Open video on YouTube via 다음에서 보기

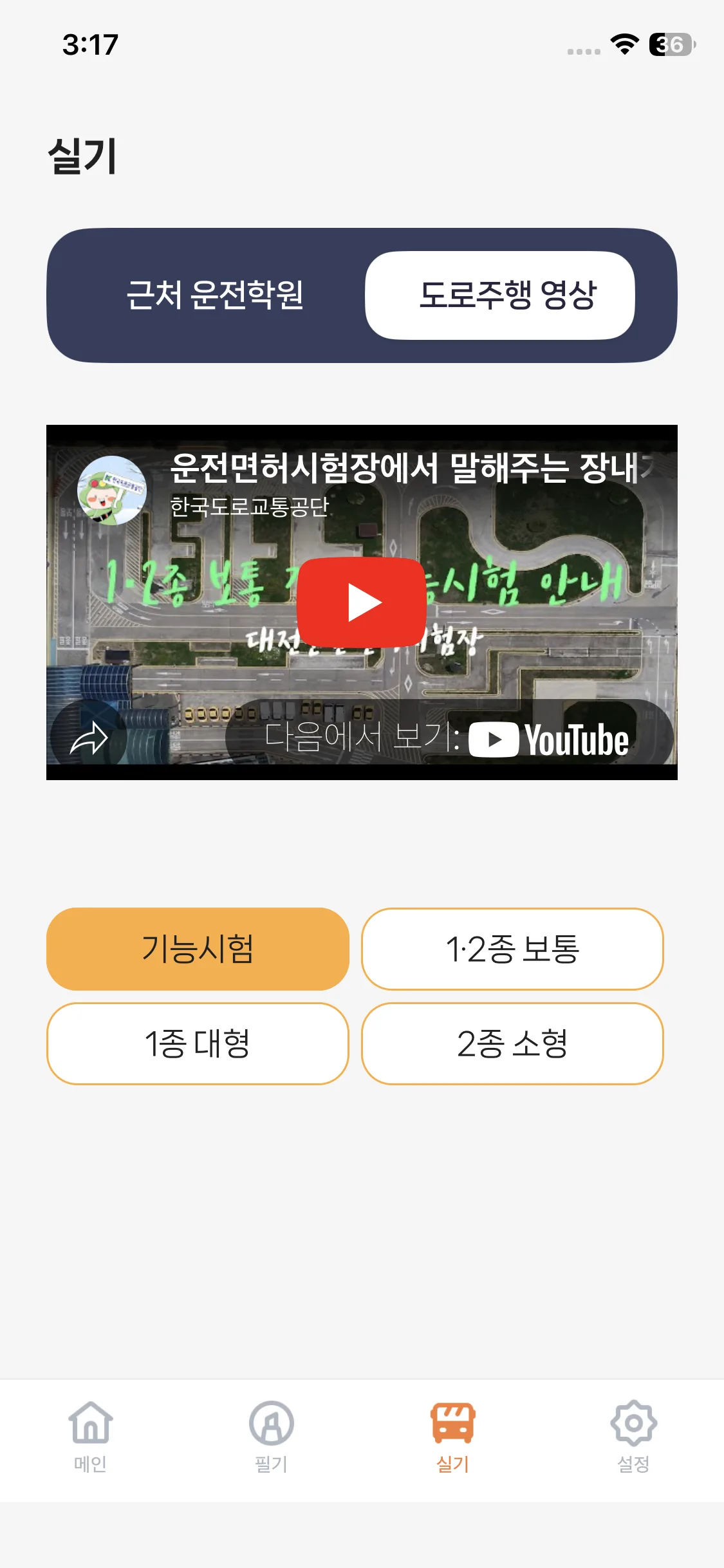pos(449,738)
